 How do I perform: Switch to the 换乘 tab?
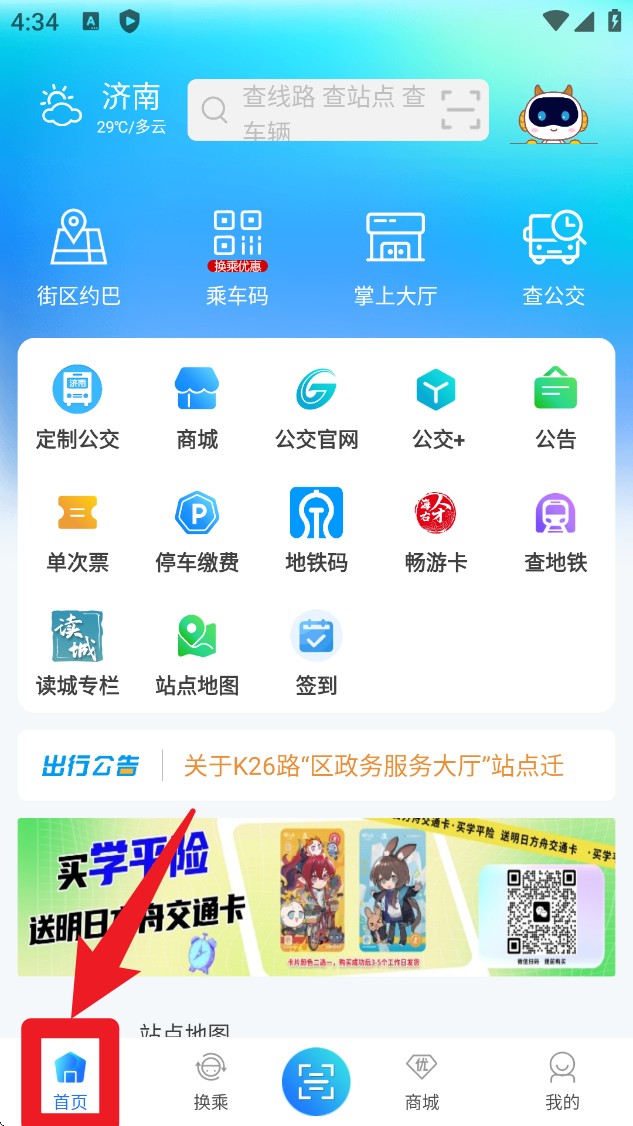[211, 1080]
